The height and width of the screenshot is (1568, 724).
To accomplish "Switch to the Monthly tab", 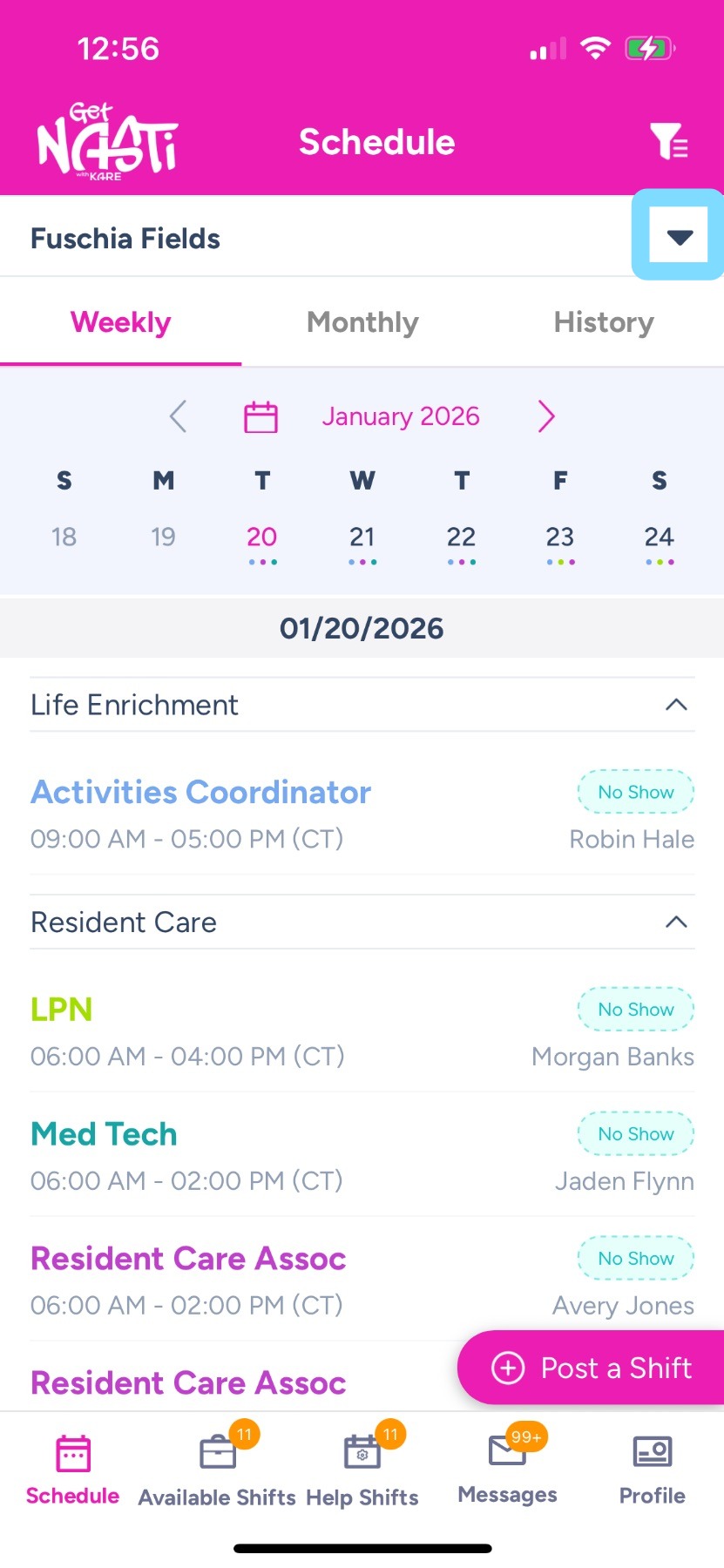I will pyautogui.click(x=362, y=322).
